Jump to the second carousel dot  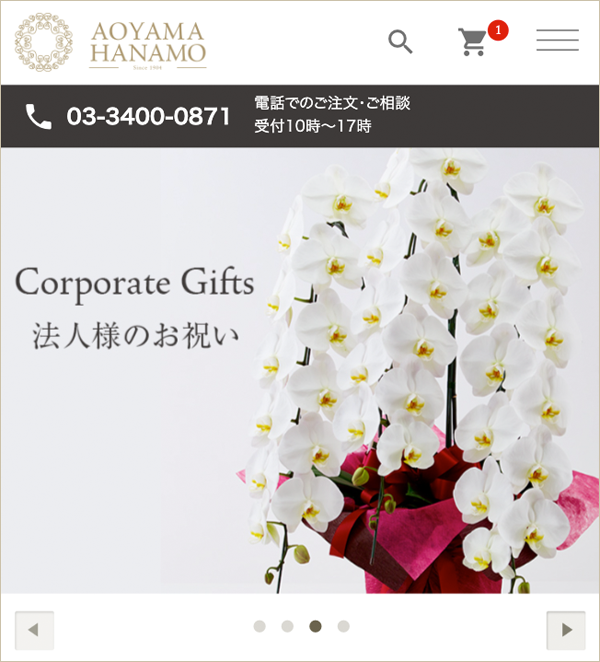point(287,627)
